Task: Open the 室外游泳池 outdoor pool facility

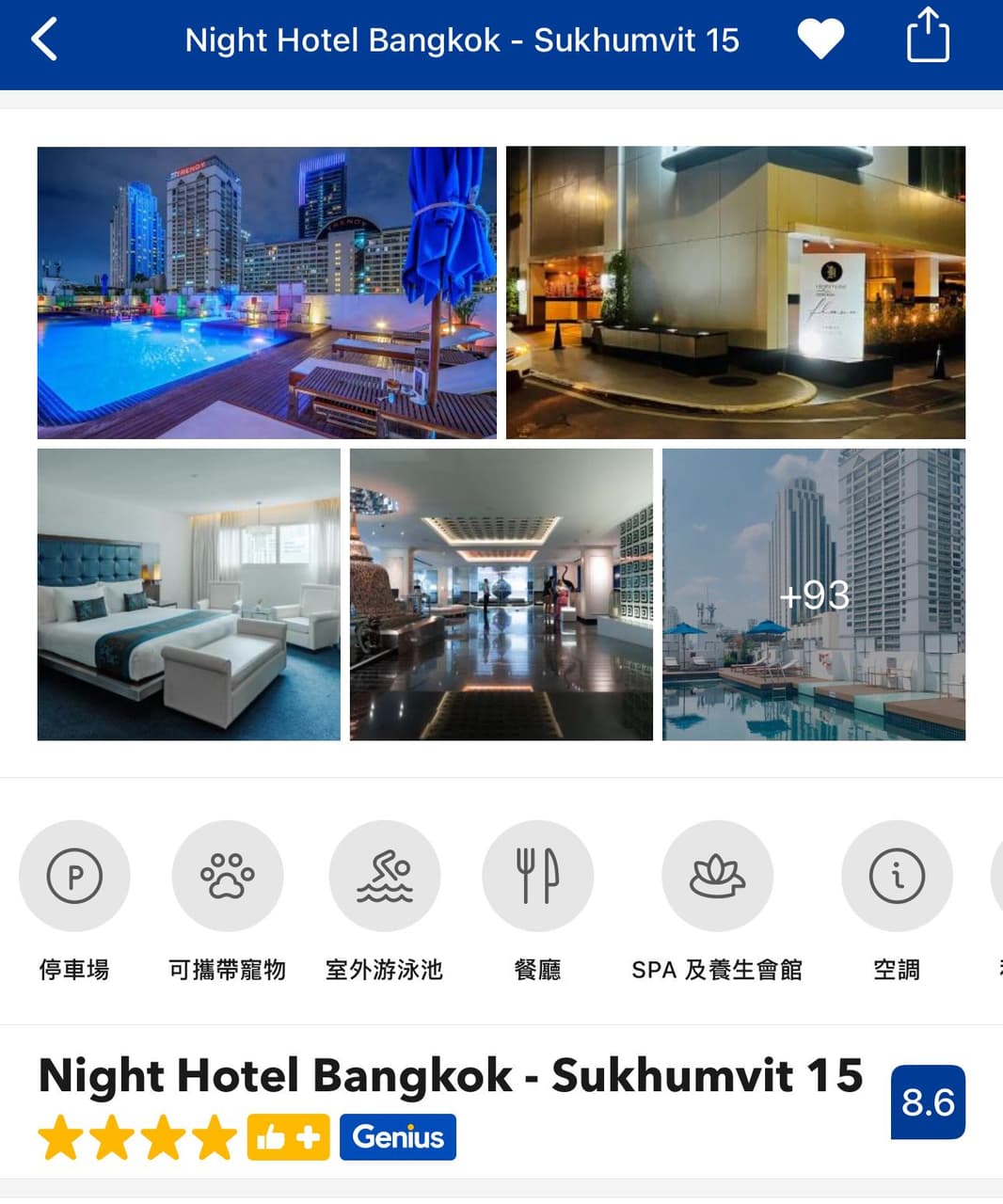Action: [384, 876]
